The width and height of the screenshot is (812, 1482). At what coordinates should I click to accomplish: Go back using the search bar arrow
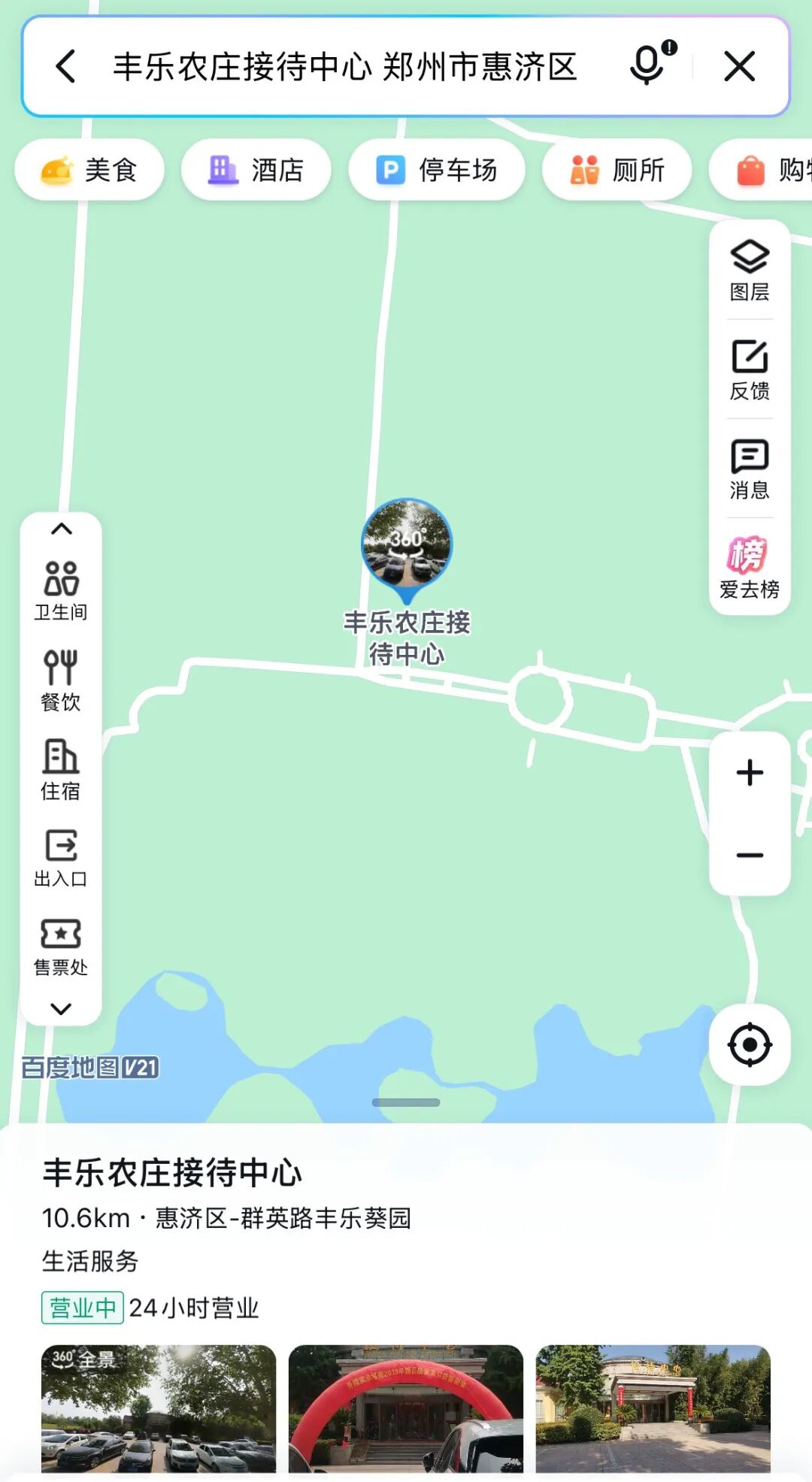point(66,66)
